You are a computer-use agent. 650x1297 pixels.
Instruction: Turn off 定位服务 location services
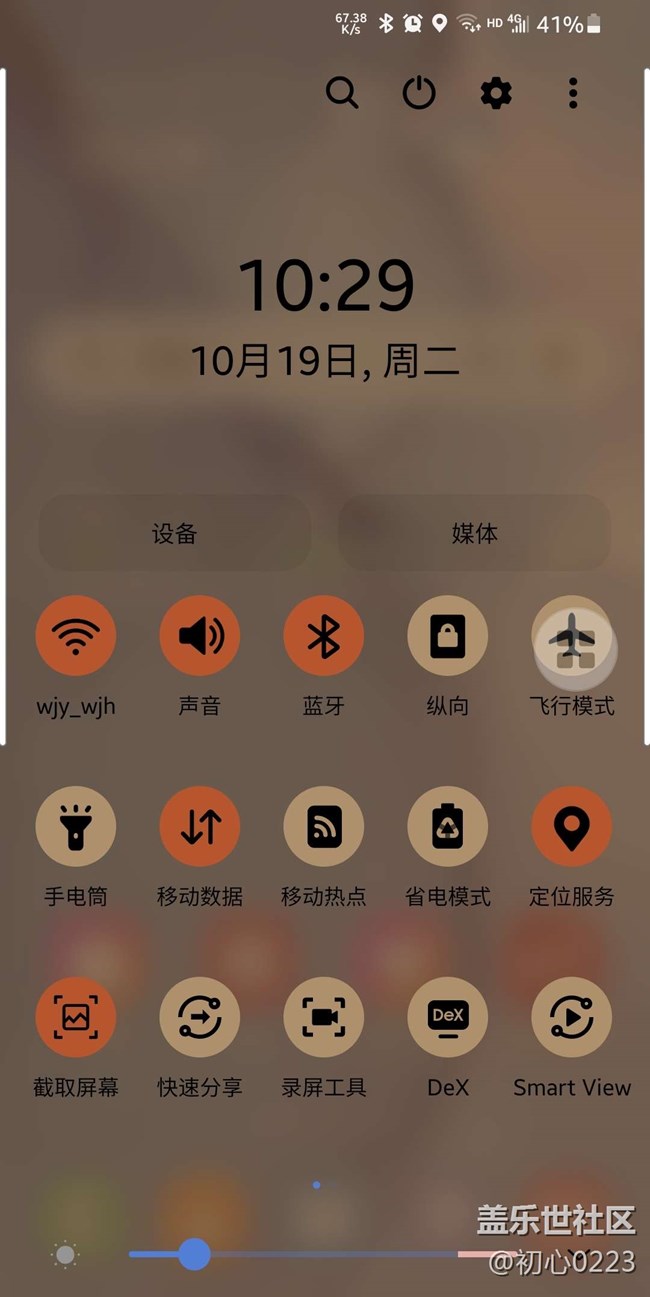572,827
